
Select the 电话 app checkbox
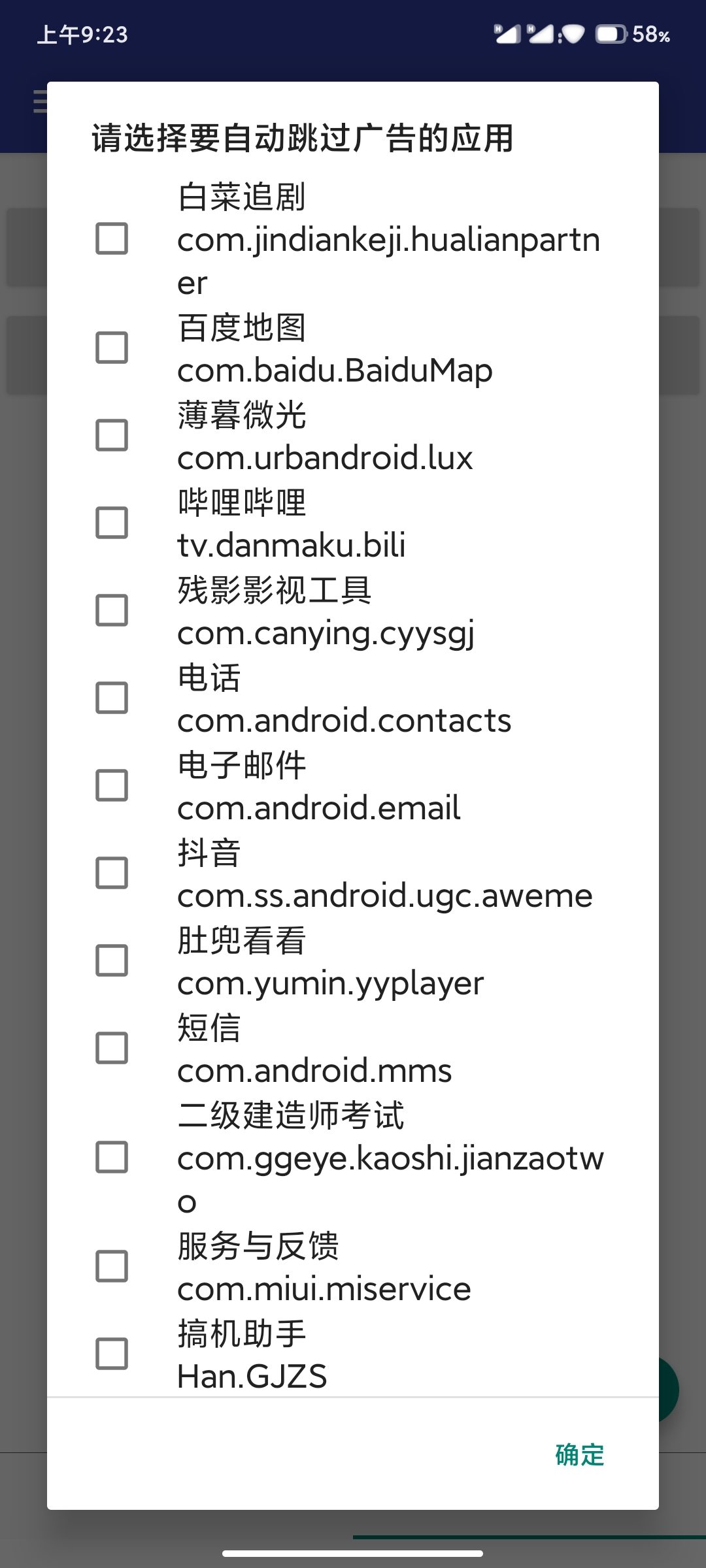112,698
